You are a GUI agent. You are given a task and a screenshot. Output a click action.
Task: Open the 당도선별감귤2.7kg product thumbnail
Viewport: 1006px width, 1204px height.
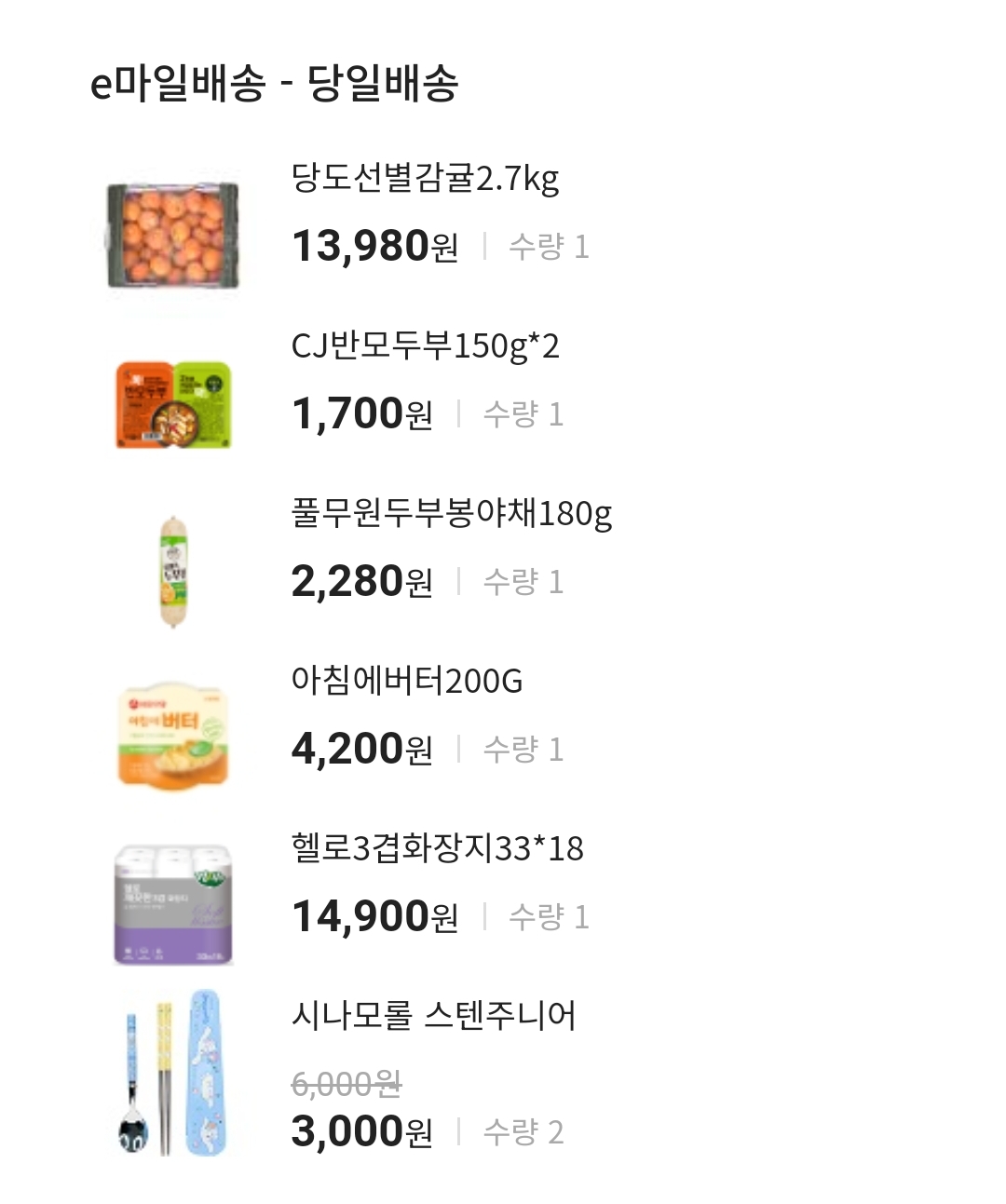172,233
